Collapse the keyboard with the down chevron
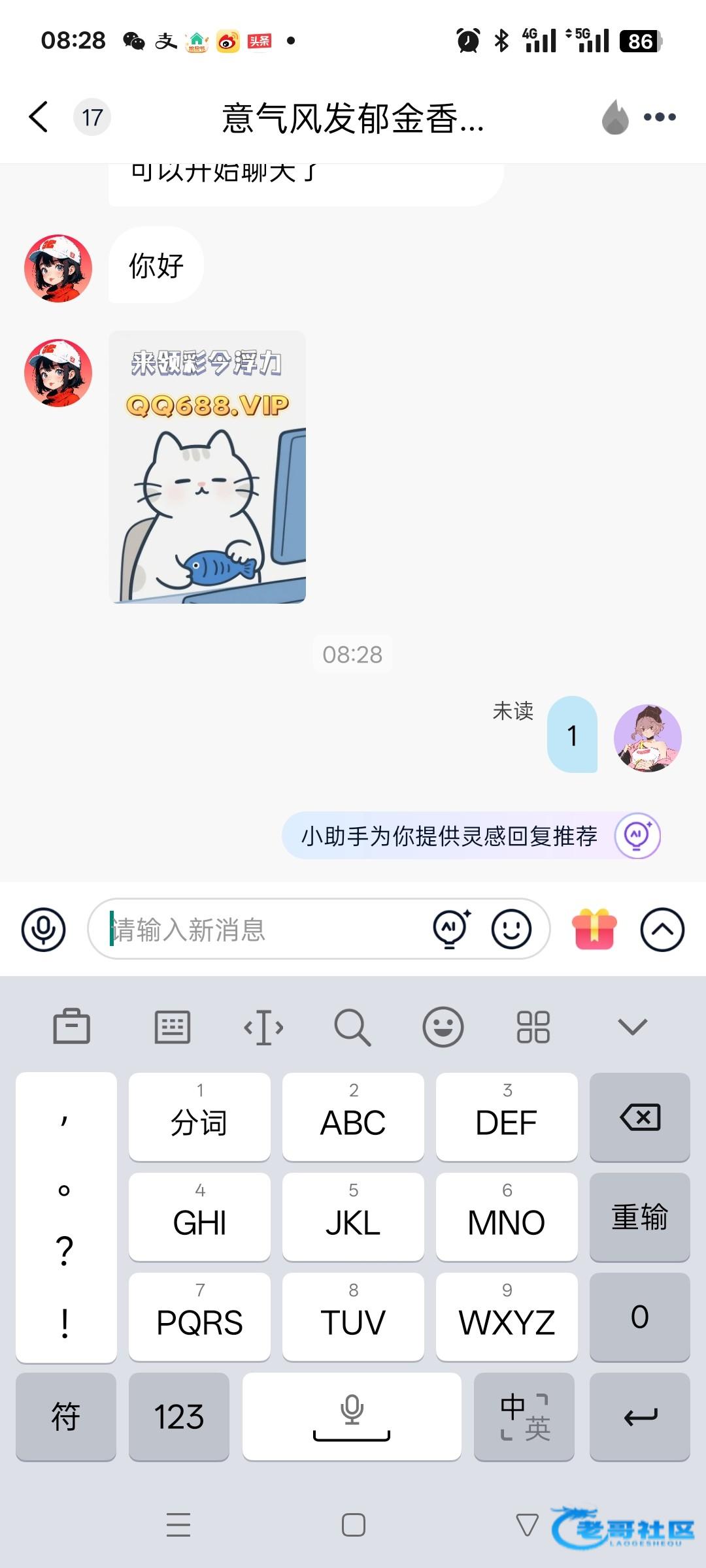Image resolution: width=706 pixels, height=1568 pixels. tap(632, 1027)
